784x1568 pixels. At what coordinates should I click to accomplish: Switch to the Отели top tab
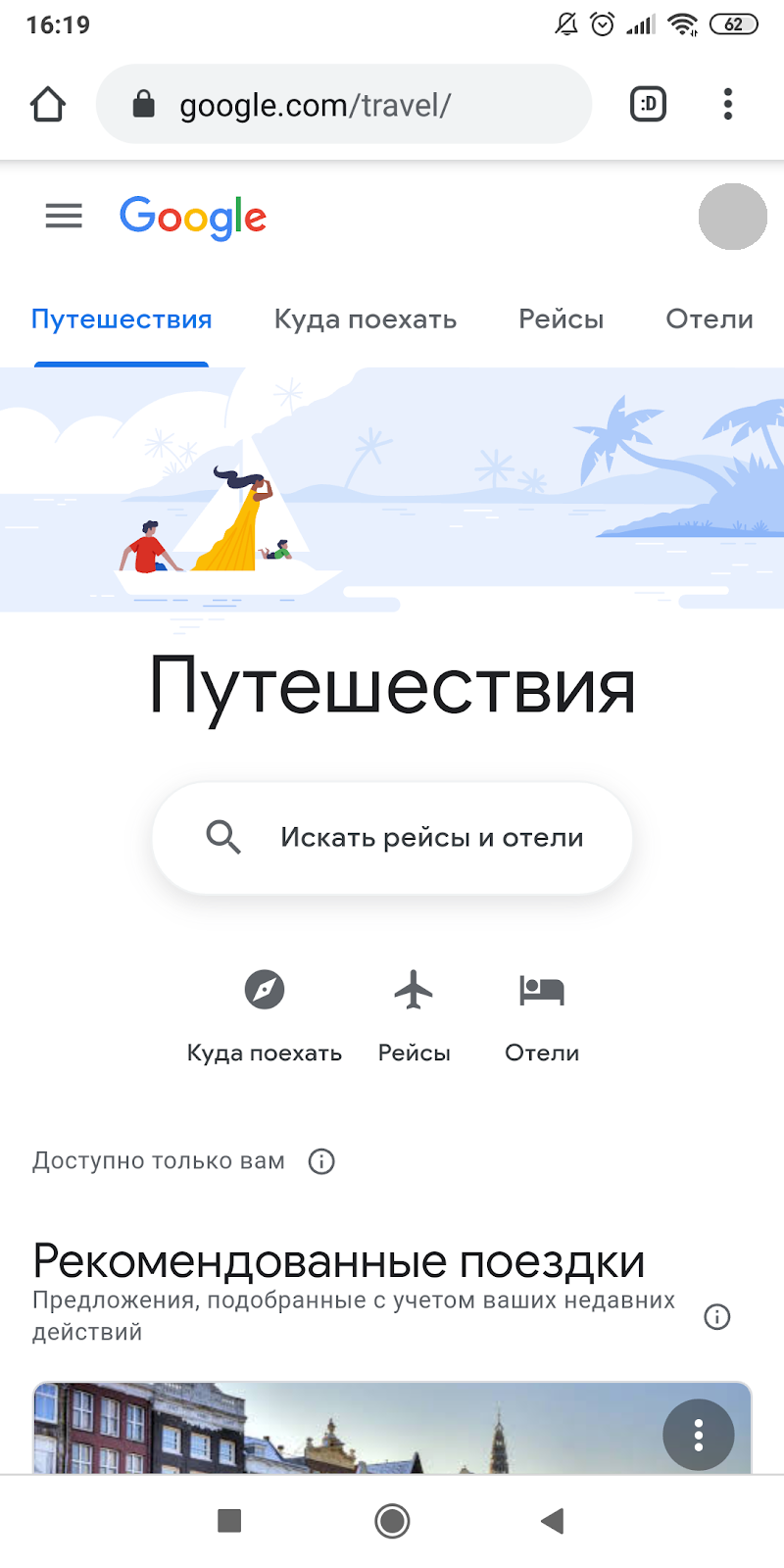(x=710, y=319)
